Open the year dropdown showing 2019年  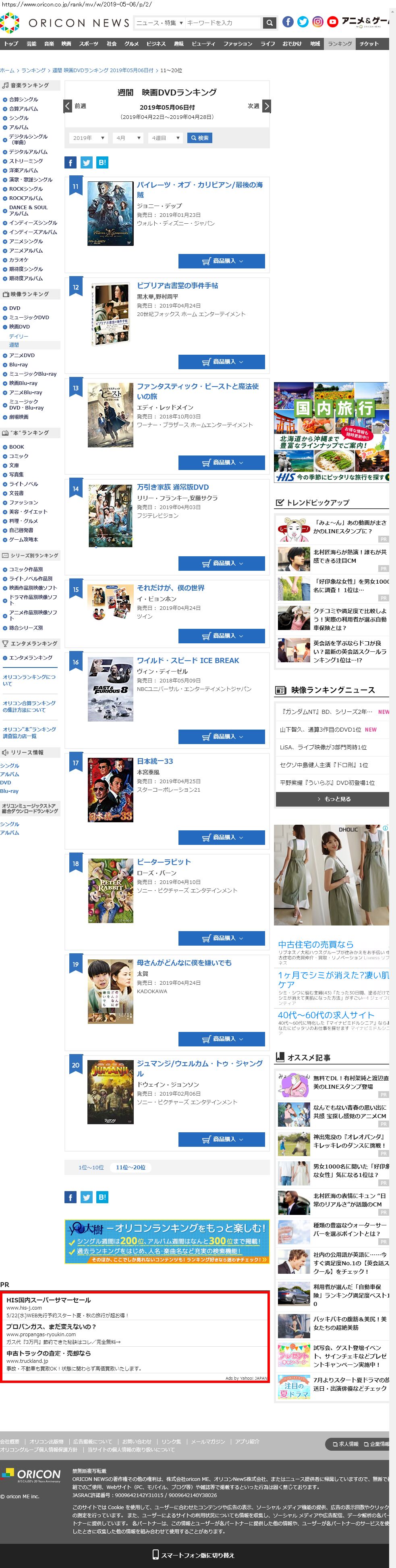(x=89, y=138)
